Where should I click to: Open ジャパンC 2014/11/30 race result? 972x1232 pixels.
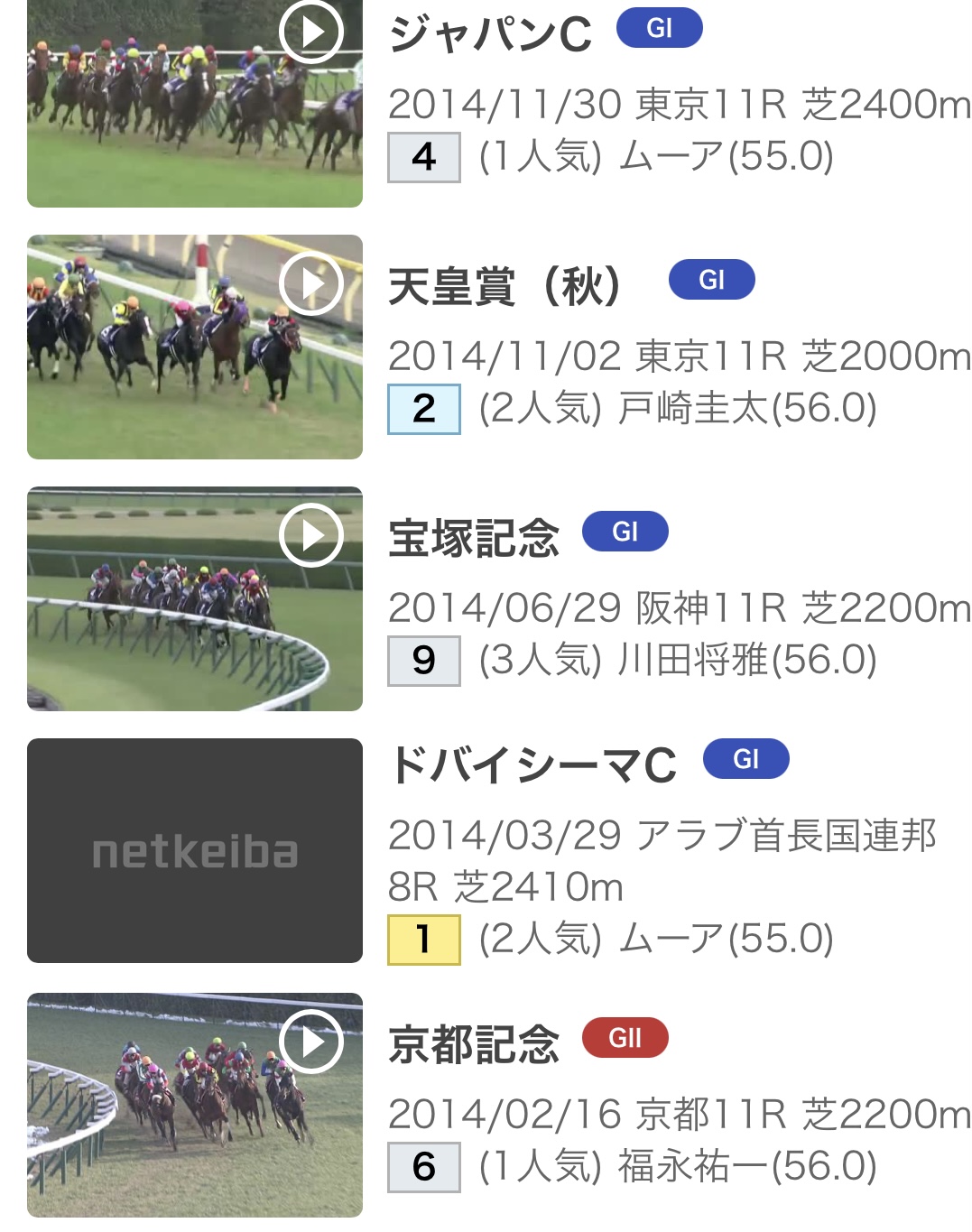pos(489,34)
